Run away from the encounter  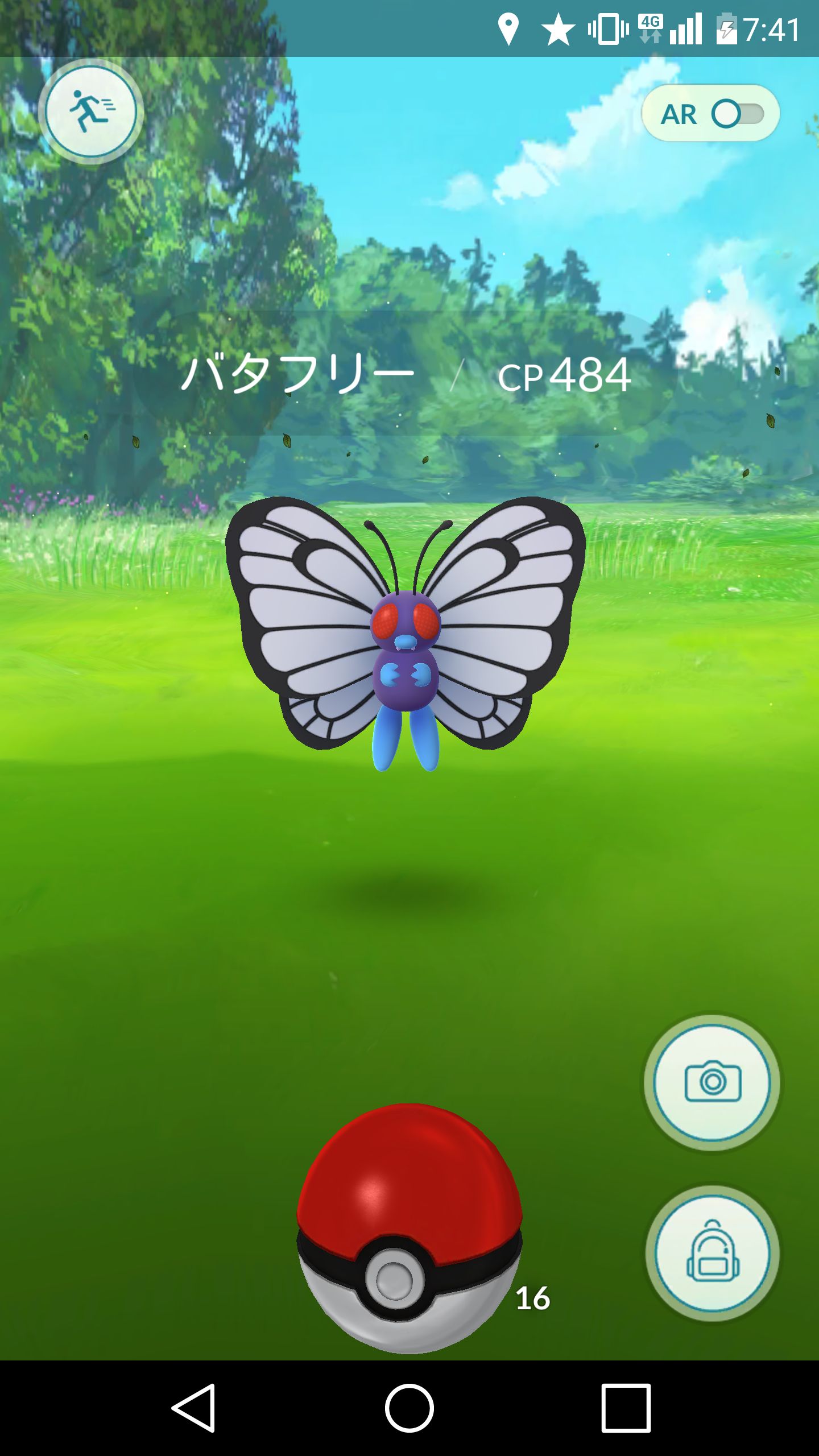click(91, 111)
